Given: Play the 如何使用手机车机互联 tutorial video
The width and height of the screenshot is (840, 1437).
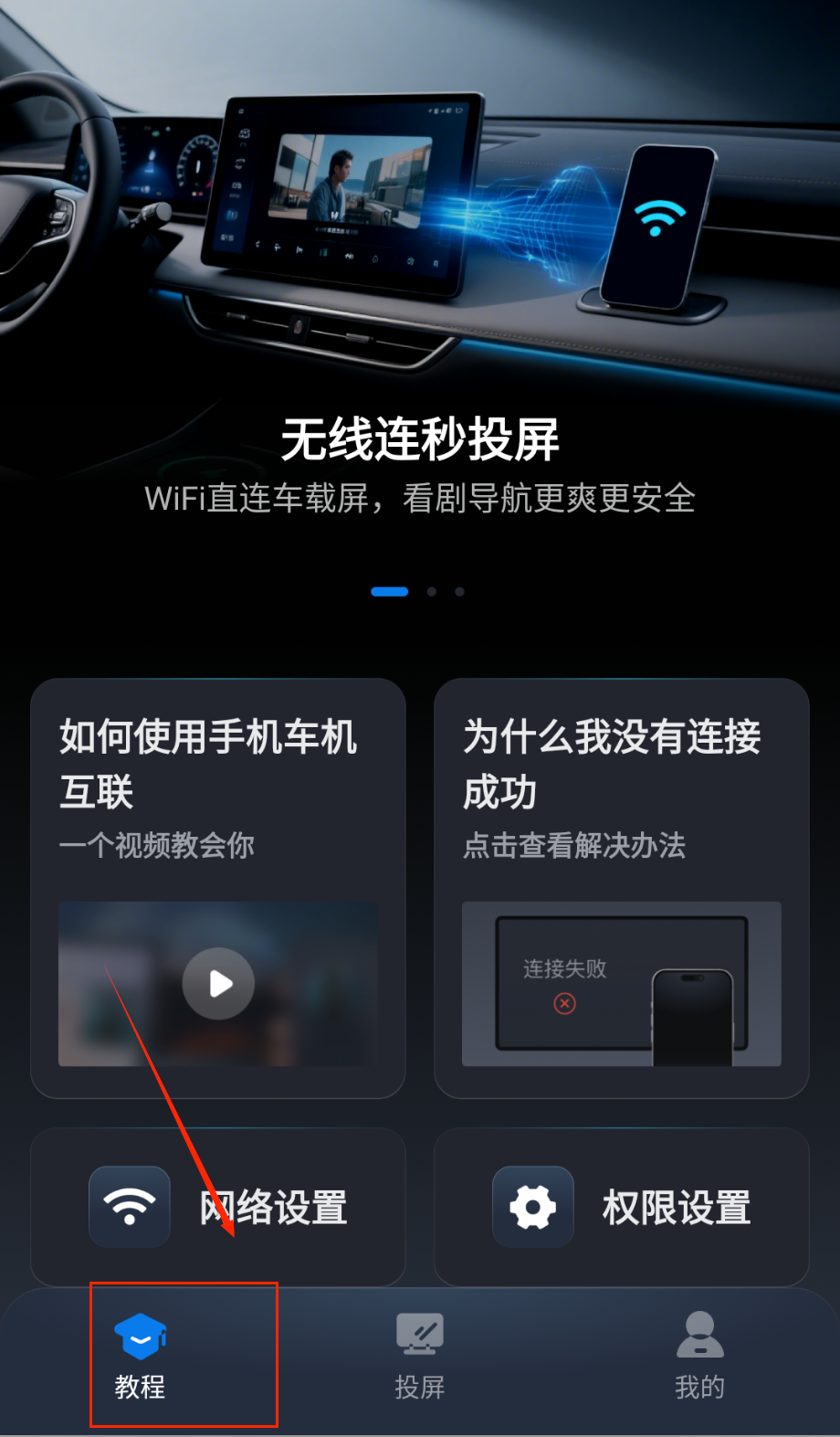Looking at the screenshot, I should click(x=218, y=984).
